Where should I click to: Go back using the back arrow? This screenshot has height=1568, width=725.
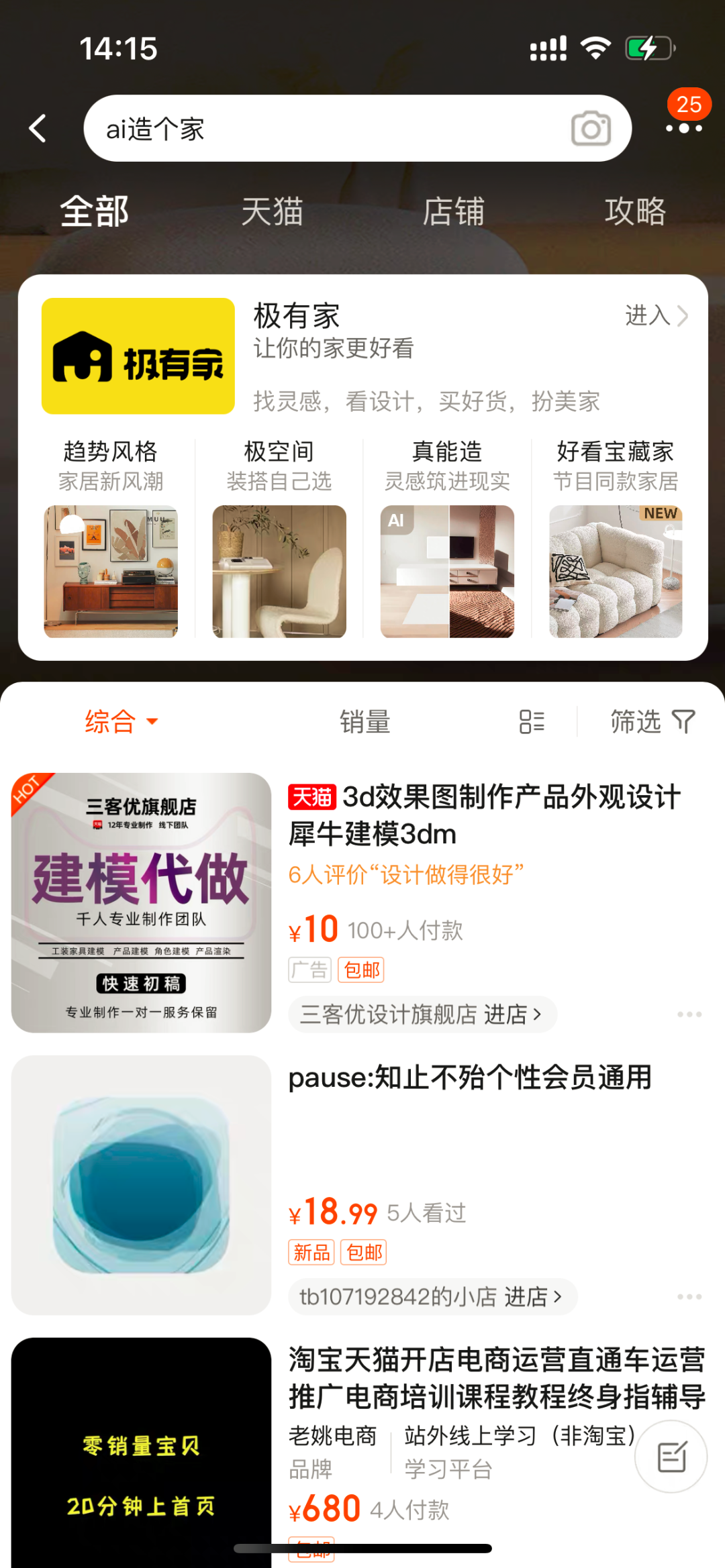[38, 128]
